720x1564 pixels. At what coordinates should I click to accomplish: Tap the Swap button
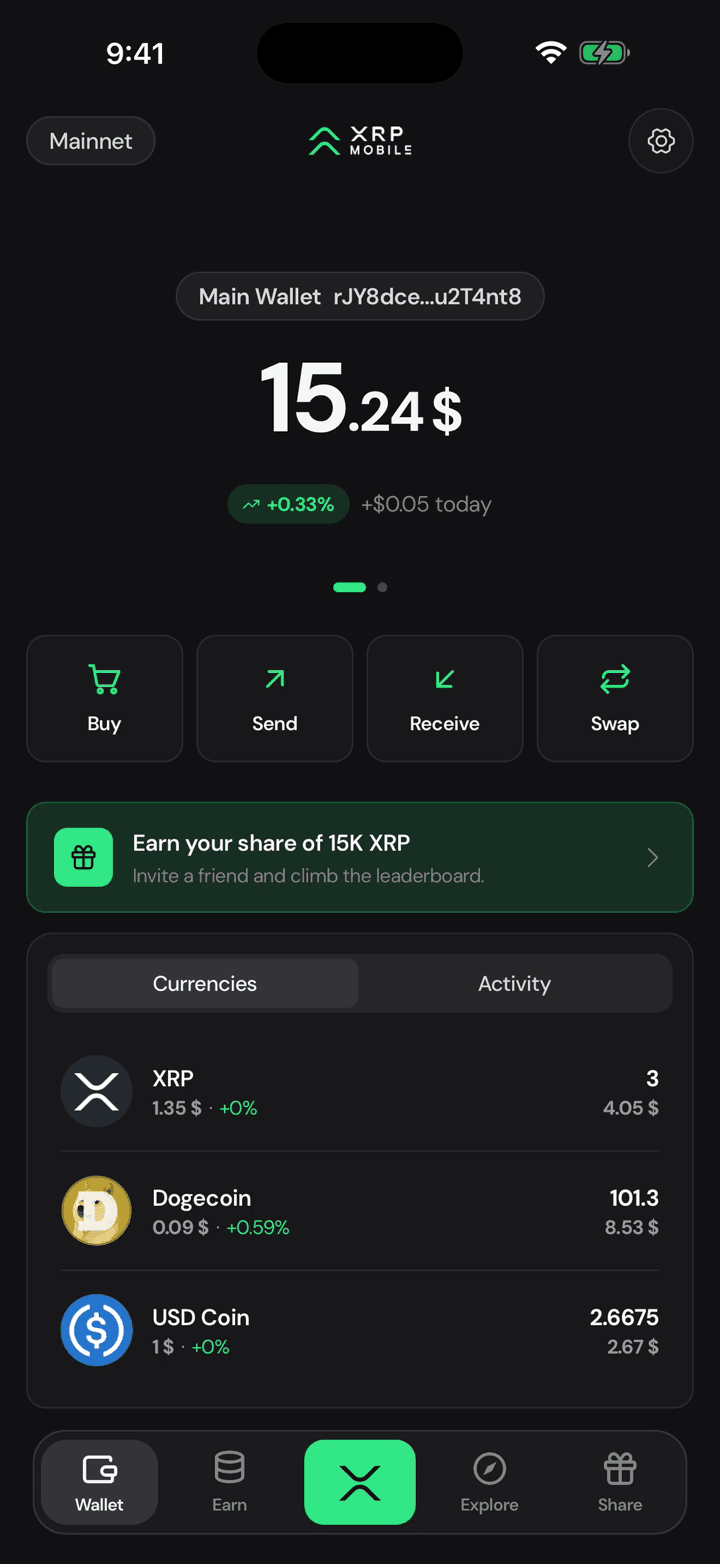pos(615,699)
